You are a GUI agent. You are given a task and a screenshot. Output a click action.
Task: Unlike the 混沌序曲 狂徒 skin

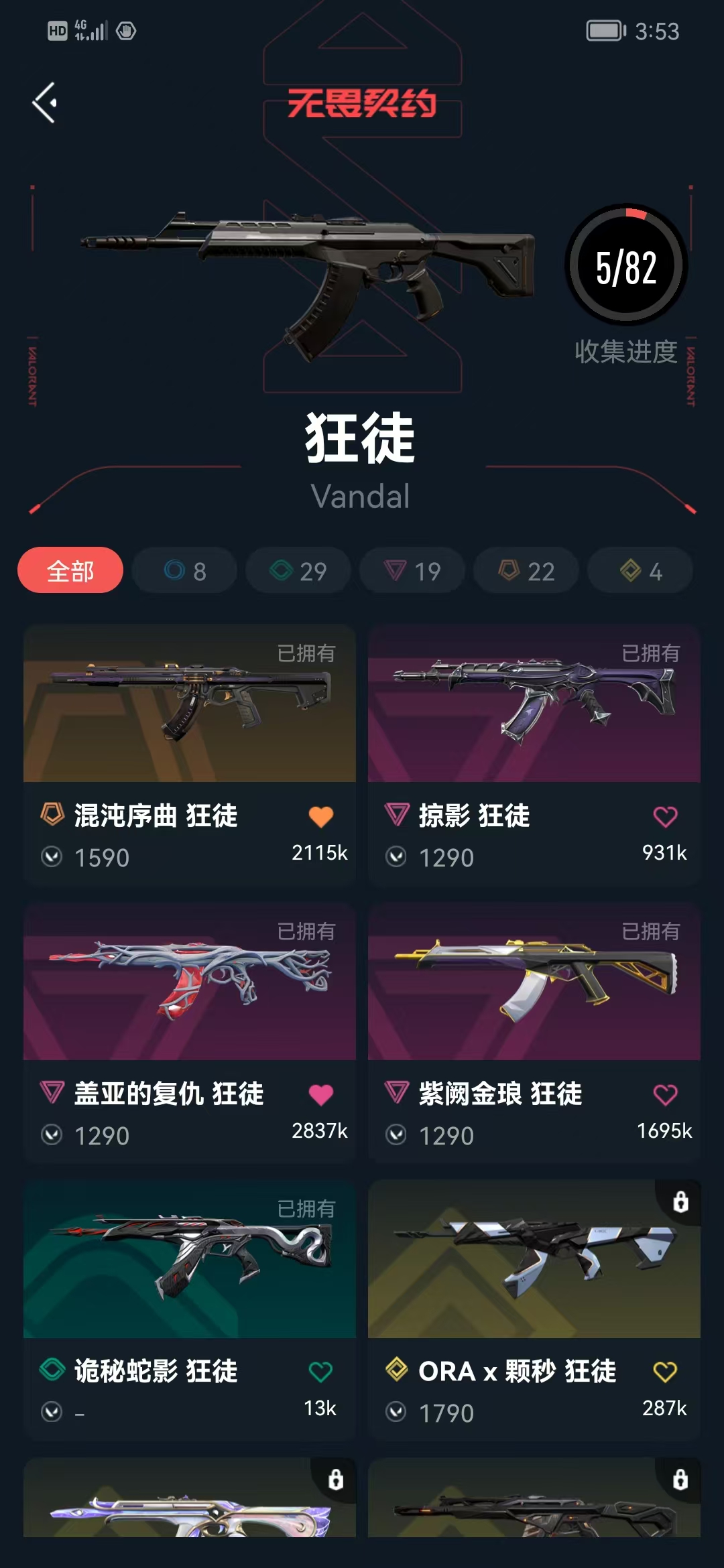(x=320, y=817)
